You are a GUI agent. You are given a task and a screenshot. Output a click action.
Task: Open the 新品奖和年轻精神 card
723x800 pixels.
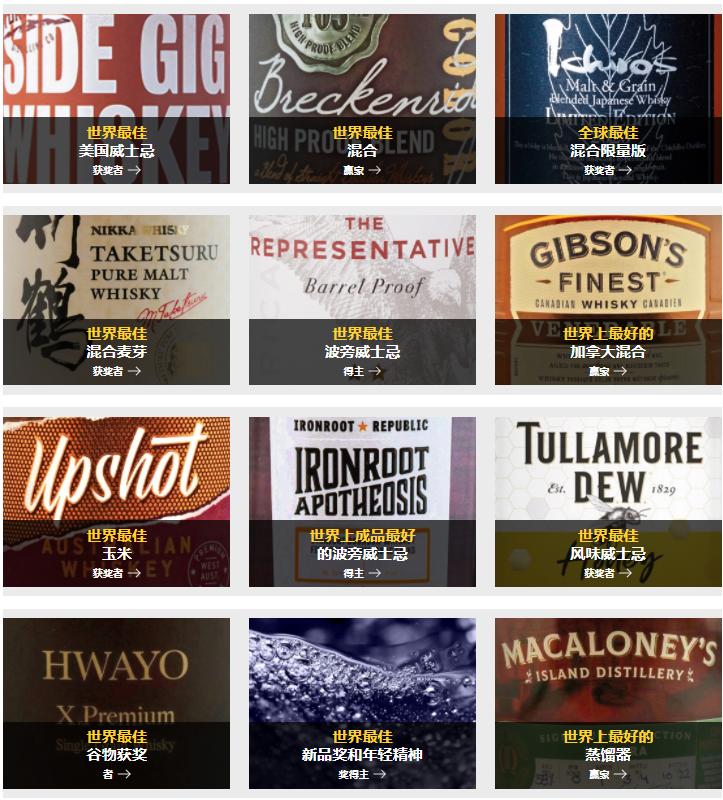pyautogui.click(x=362, y=703)
